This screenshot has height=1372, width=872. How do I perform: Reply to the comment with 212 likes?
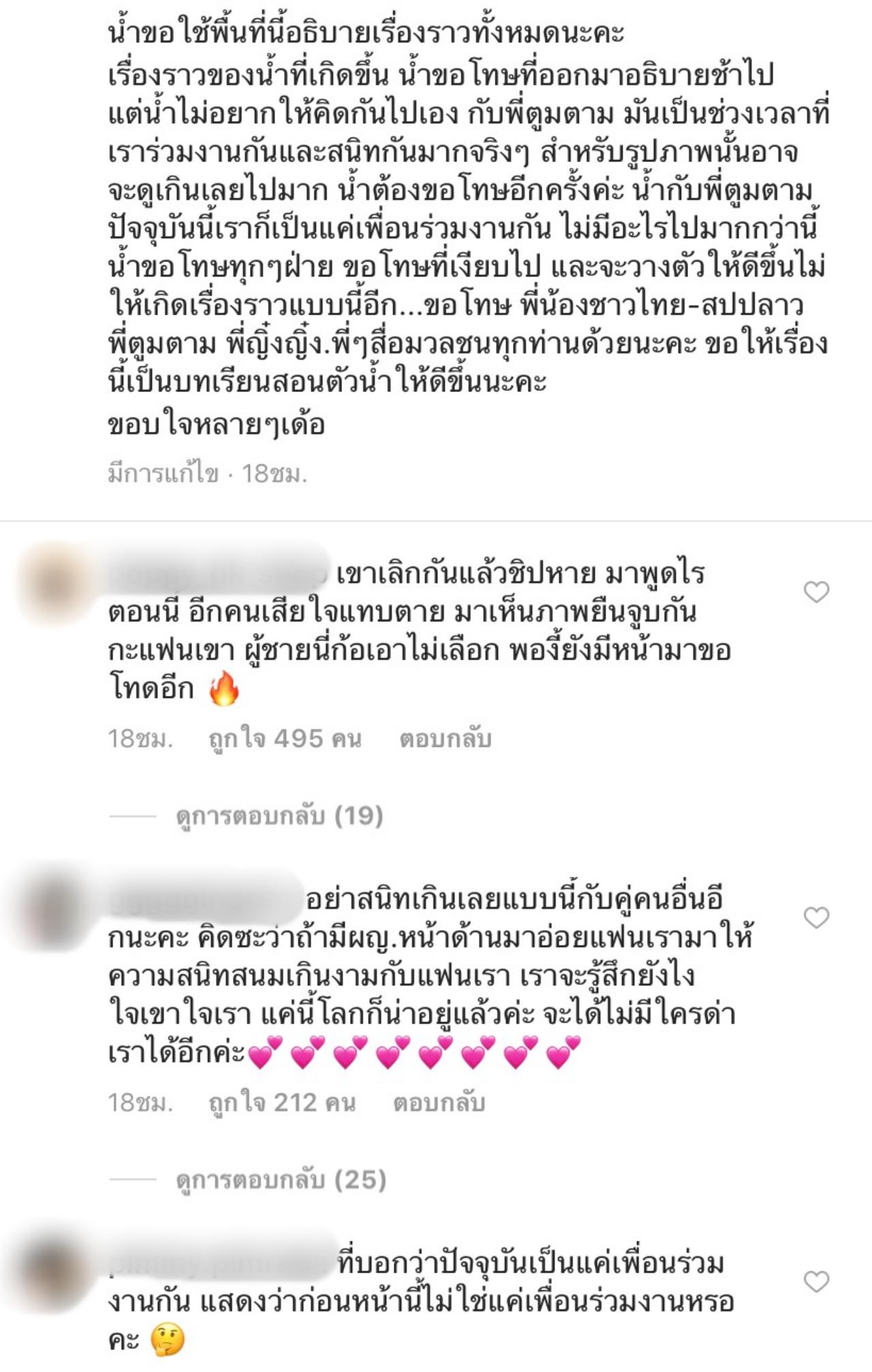pyautogui.click(x=439, y=1102)
